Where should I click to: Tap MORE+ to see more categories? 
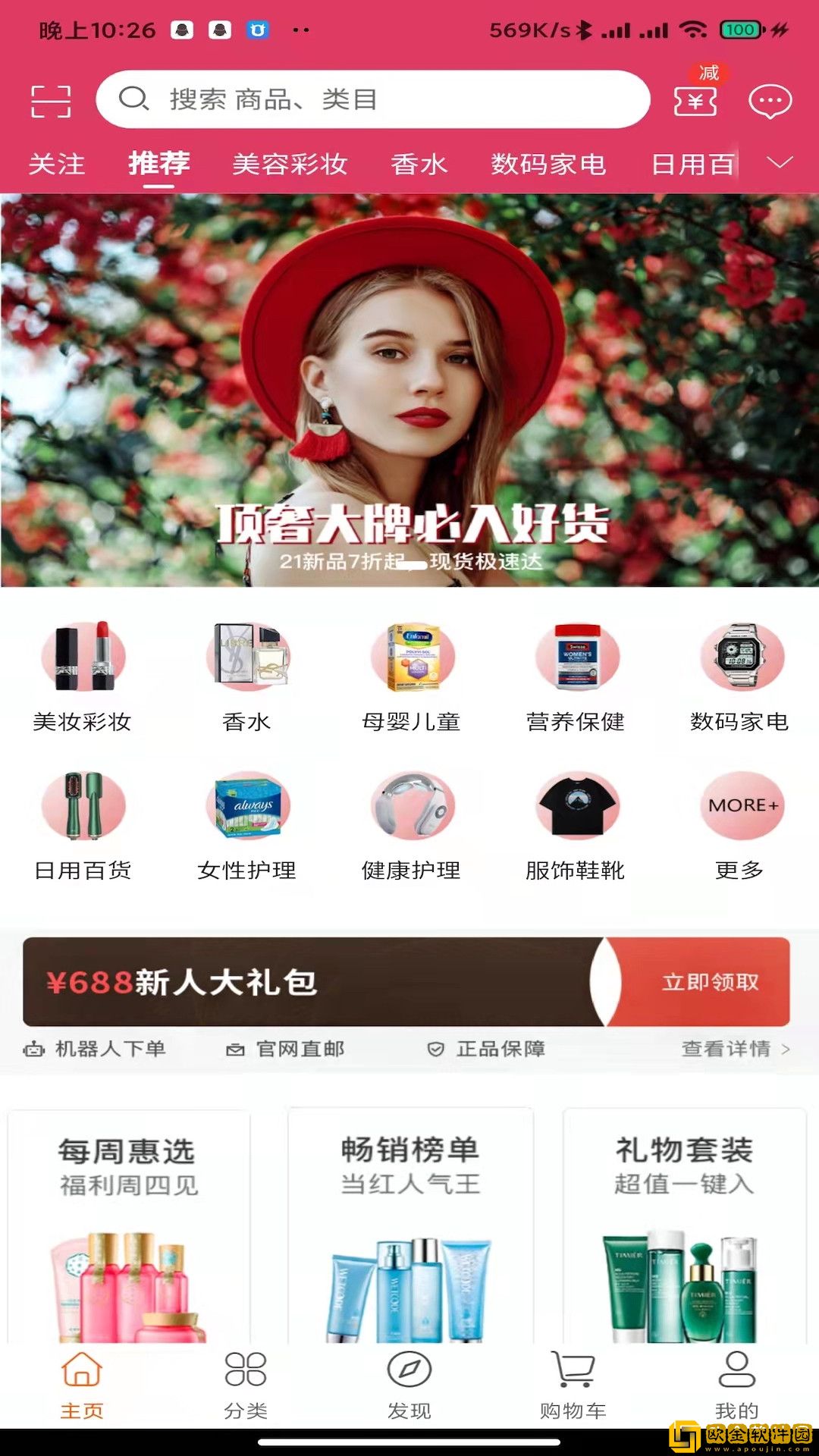(741, 825)
